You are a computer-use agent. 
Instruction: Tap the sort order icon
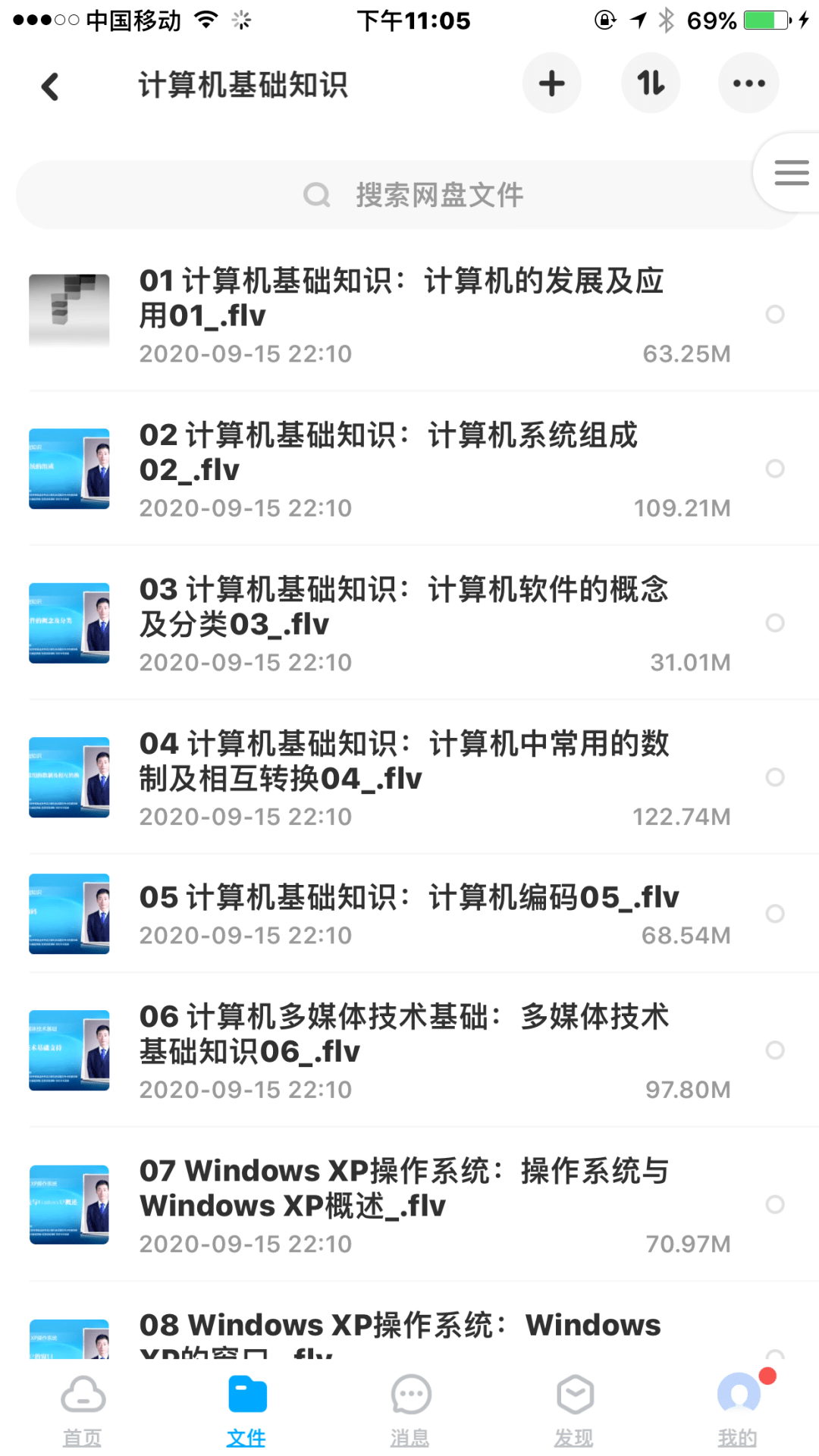(650, 83)
